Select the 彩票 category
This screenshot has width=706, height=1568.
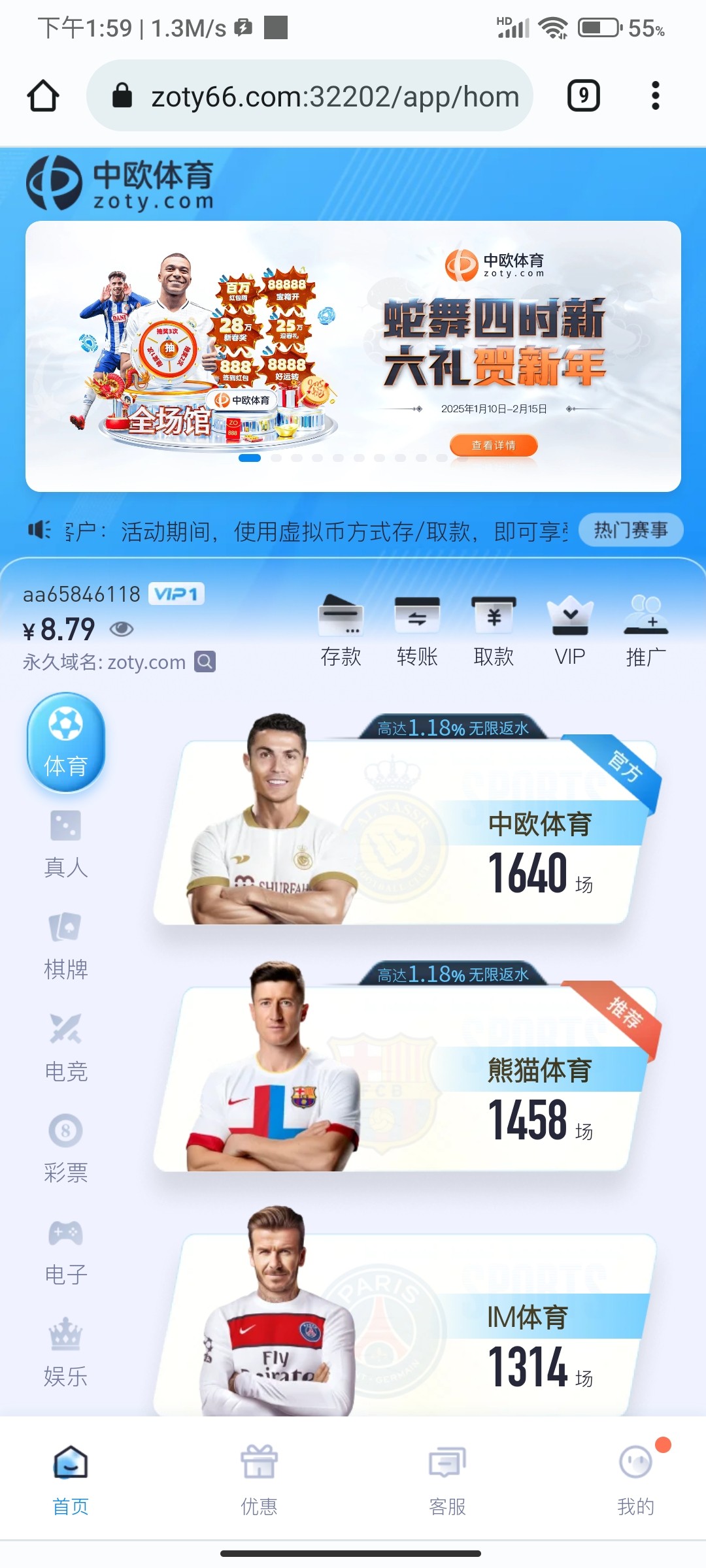[x=65, y=1149]
